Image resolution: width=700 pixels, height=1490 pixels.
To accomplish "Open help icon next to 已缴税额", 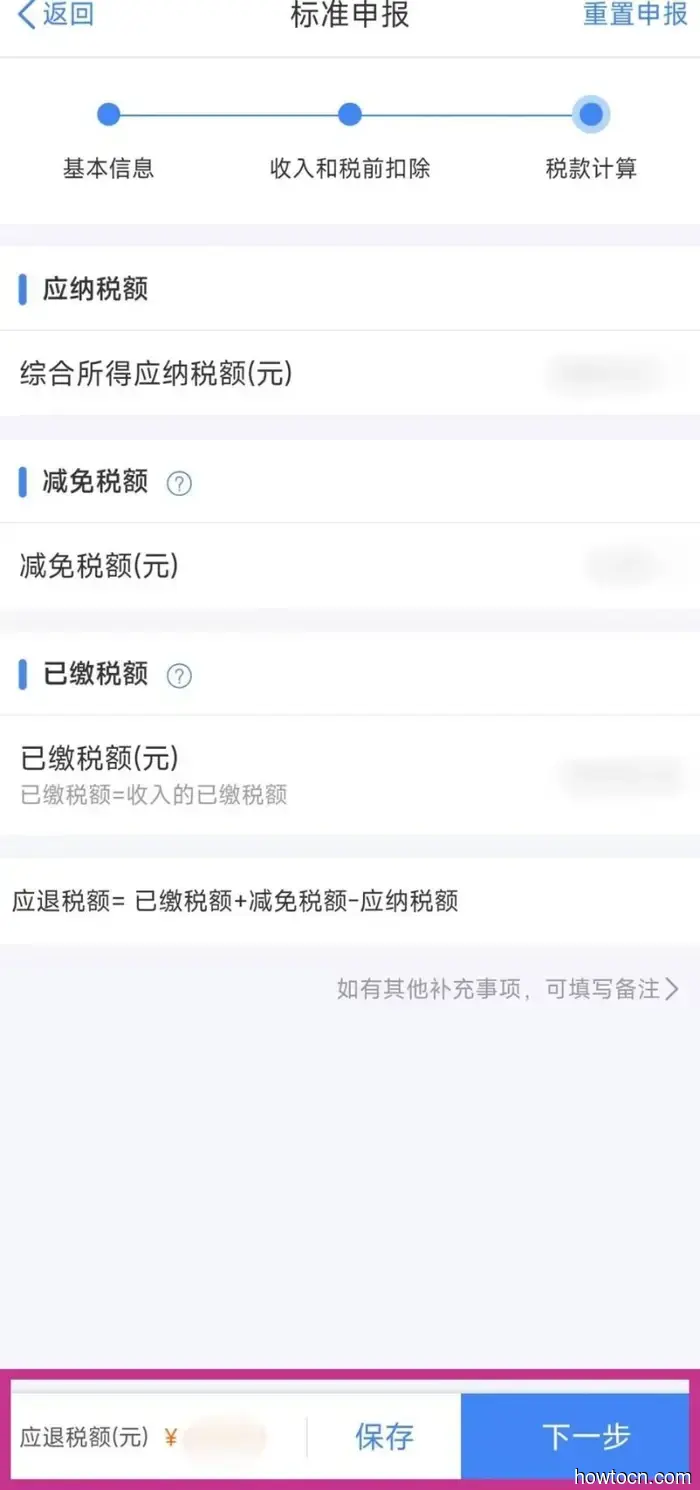I will 179,676.
